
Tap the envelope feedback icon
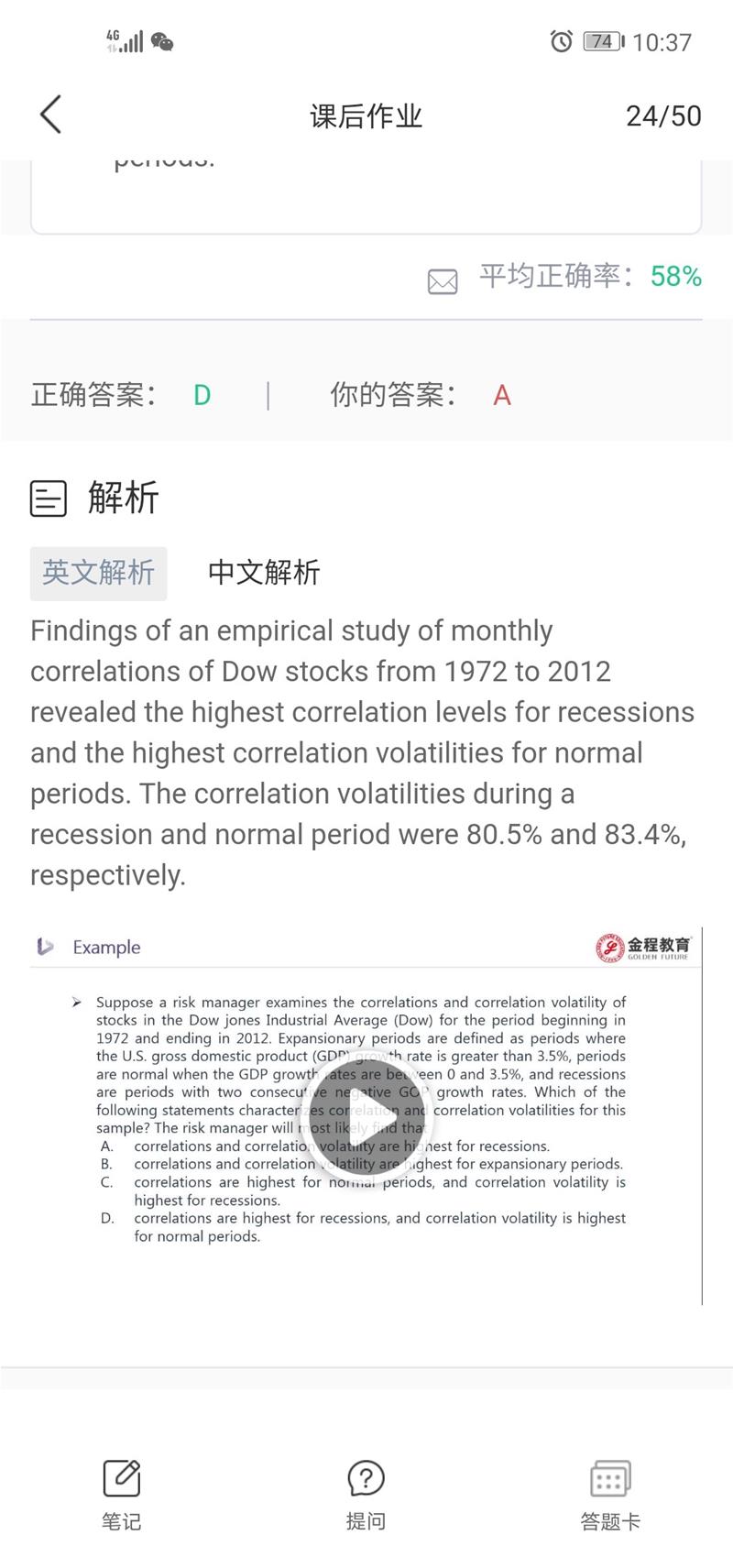[443, 281]
